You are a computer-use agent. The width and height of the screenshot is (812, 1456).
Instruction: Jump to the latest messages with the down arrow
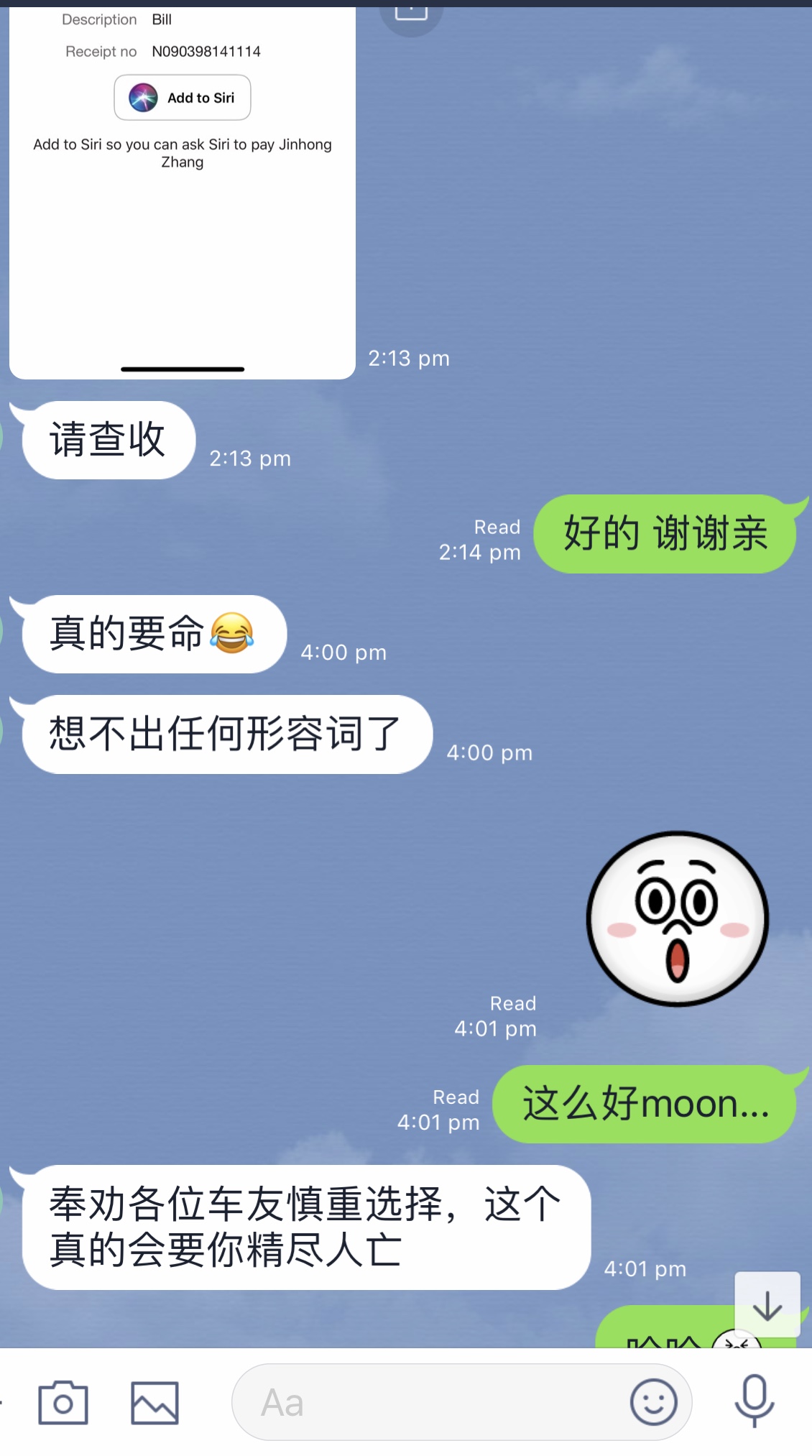(767, 1304)
